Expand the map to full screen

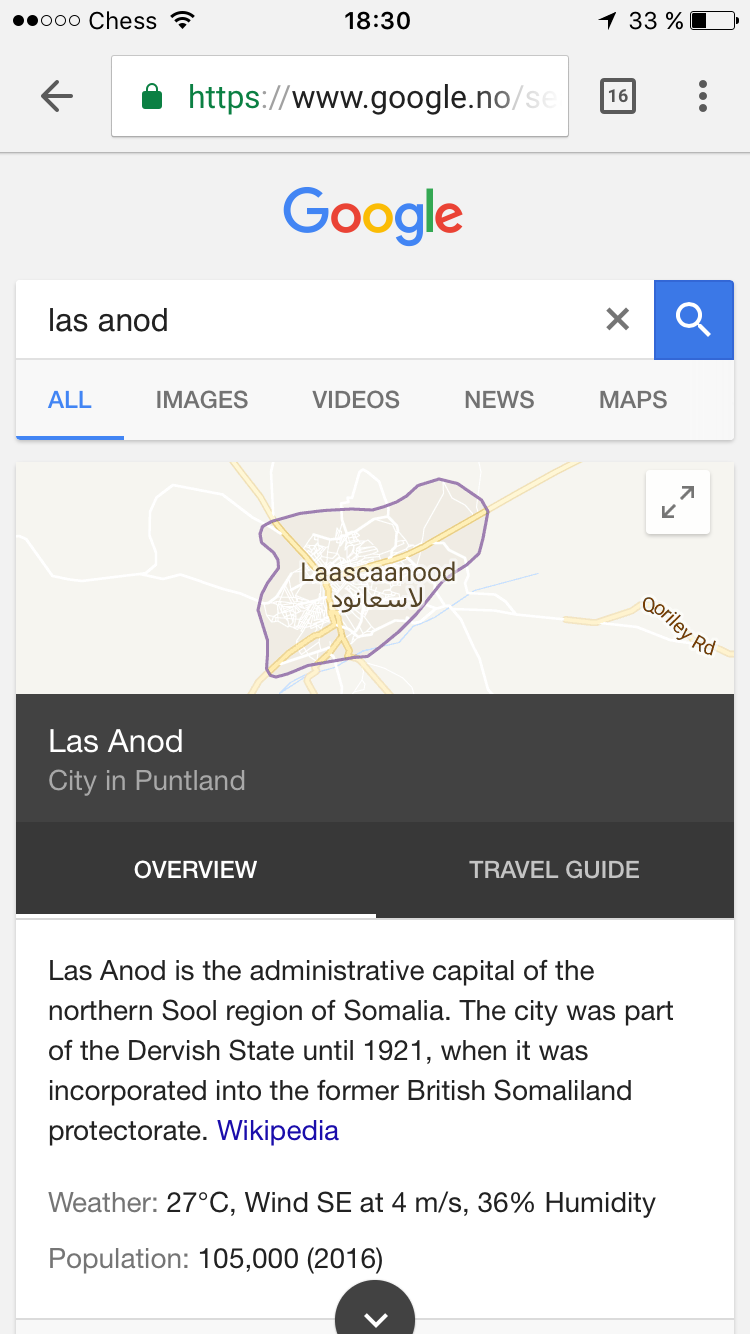pos(678,502)
